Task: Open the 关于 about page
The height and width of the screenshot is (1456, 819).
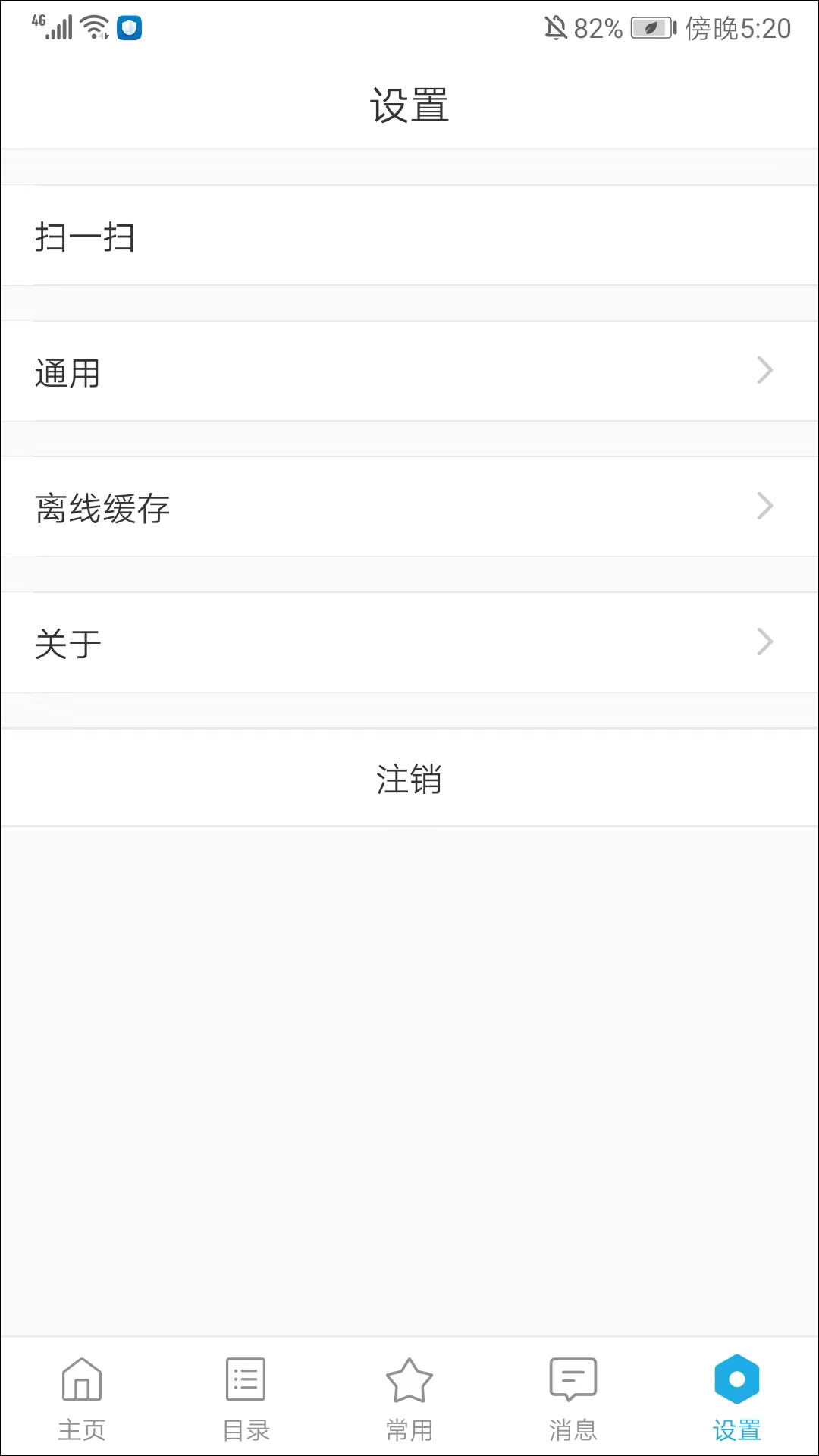Action: tap(409, 643)
